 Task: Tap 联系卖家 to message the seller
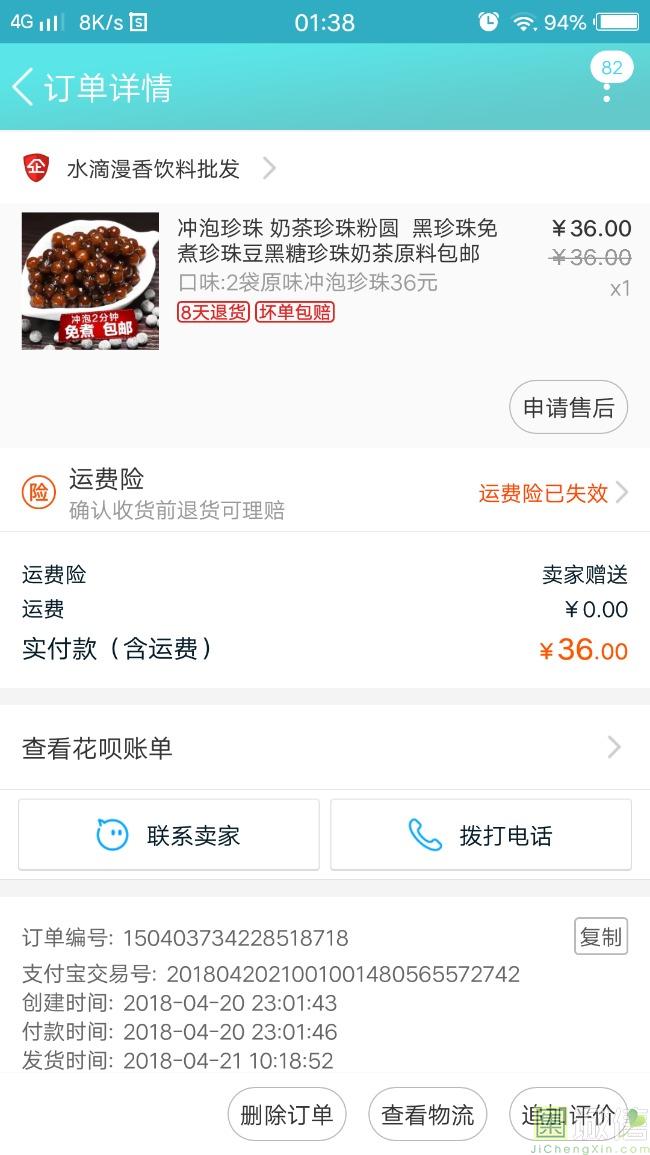tap(169, 835)
